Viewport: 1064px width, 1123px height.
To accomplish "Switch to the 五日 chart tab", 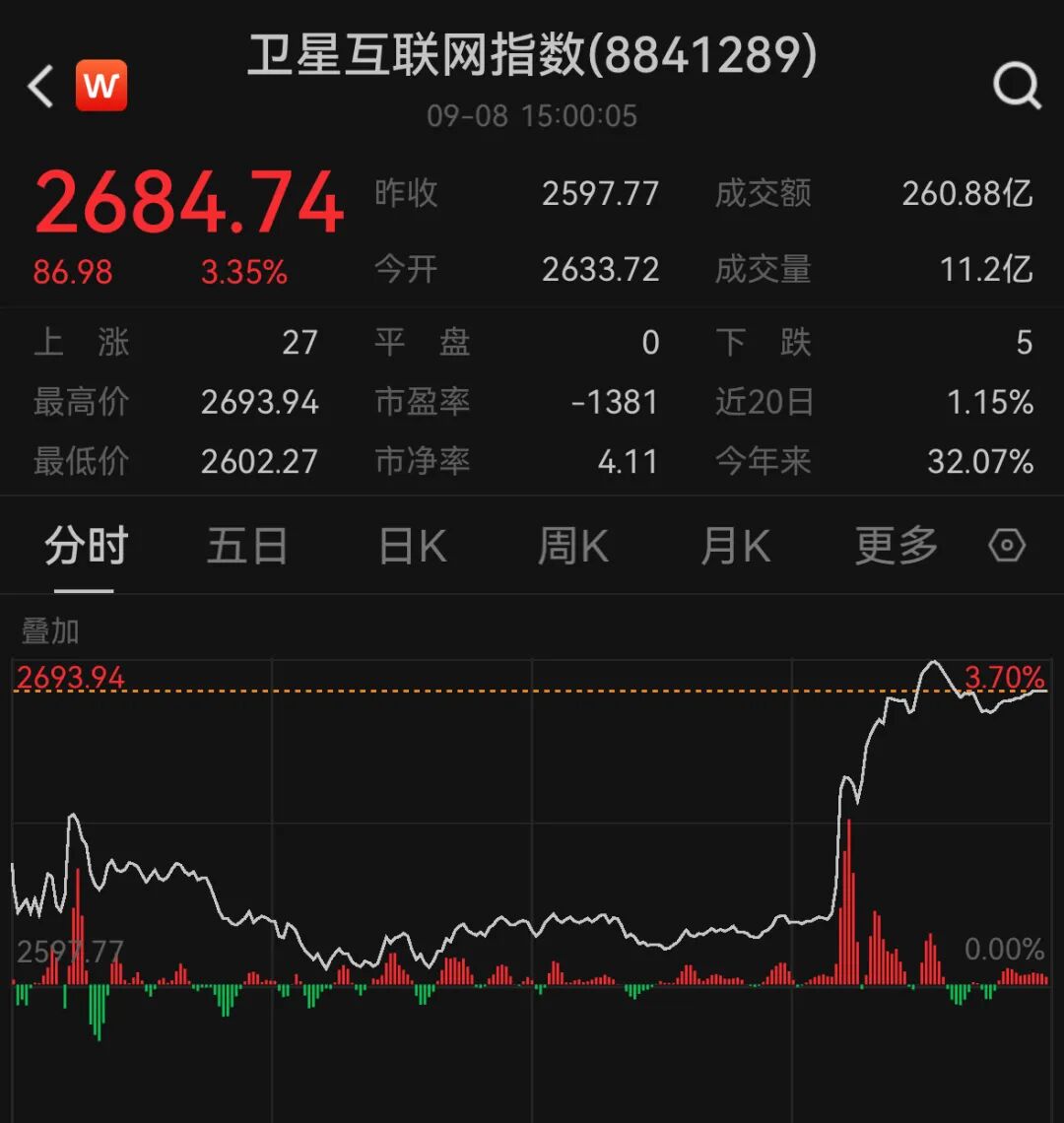I will point(247,546).
